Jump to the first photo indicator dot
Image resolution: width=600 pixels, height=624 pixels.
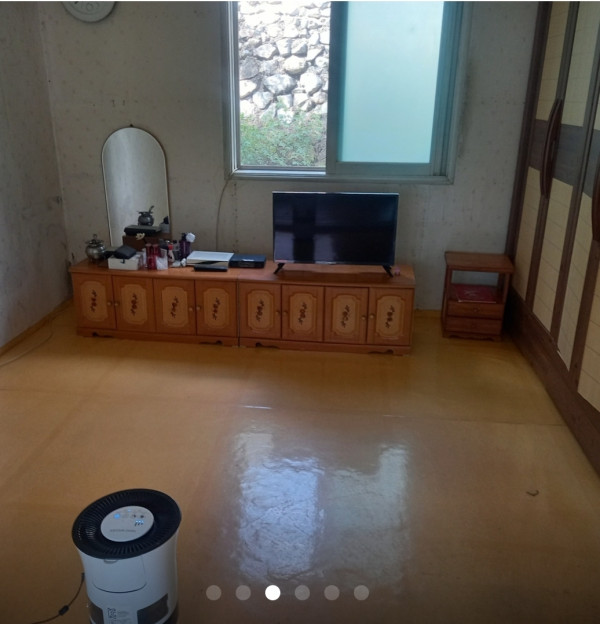pos(214,592)
